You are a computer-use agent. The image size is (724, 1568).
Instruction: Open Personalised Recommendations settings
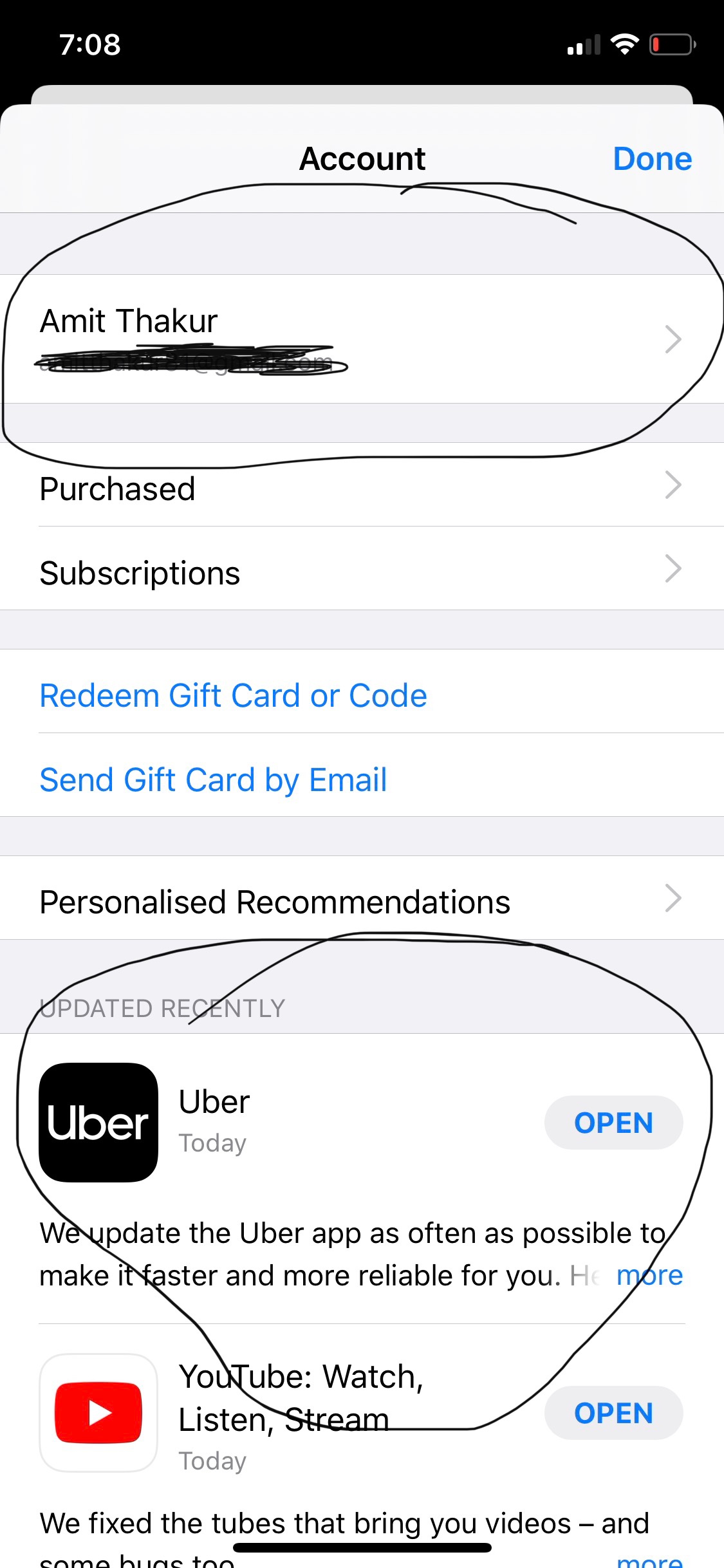click(x=360, y=901)
